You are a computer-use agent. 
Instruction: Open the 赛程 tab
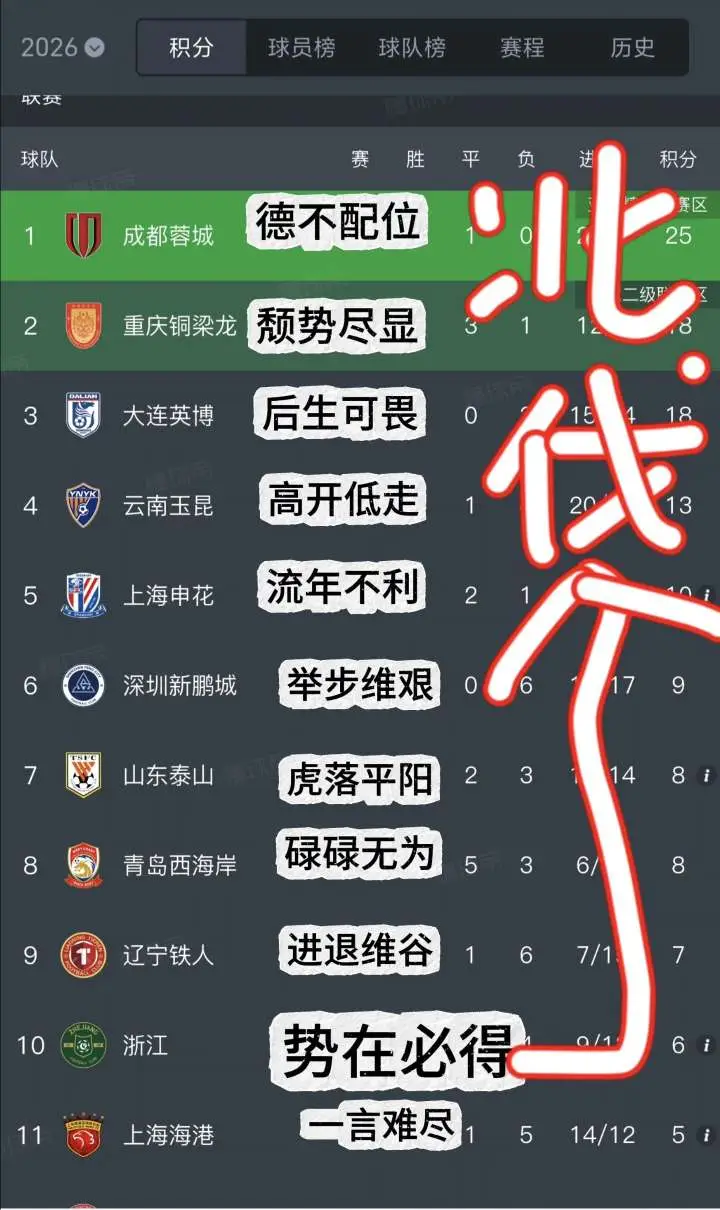click(521, 47)
